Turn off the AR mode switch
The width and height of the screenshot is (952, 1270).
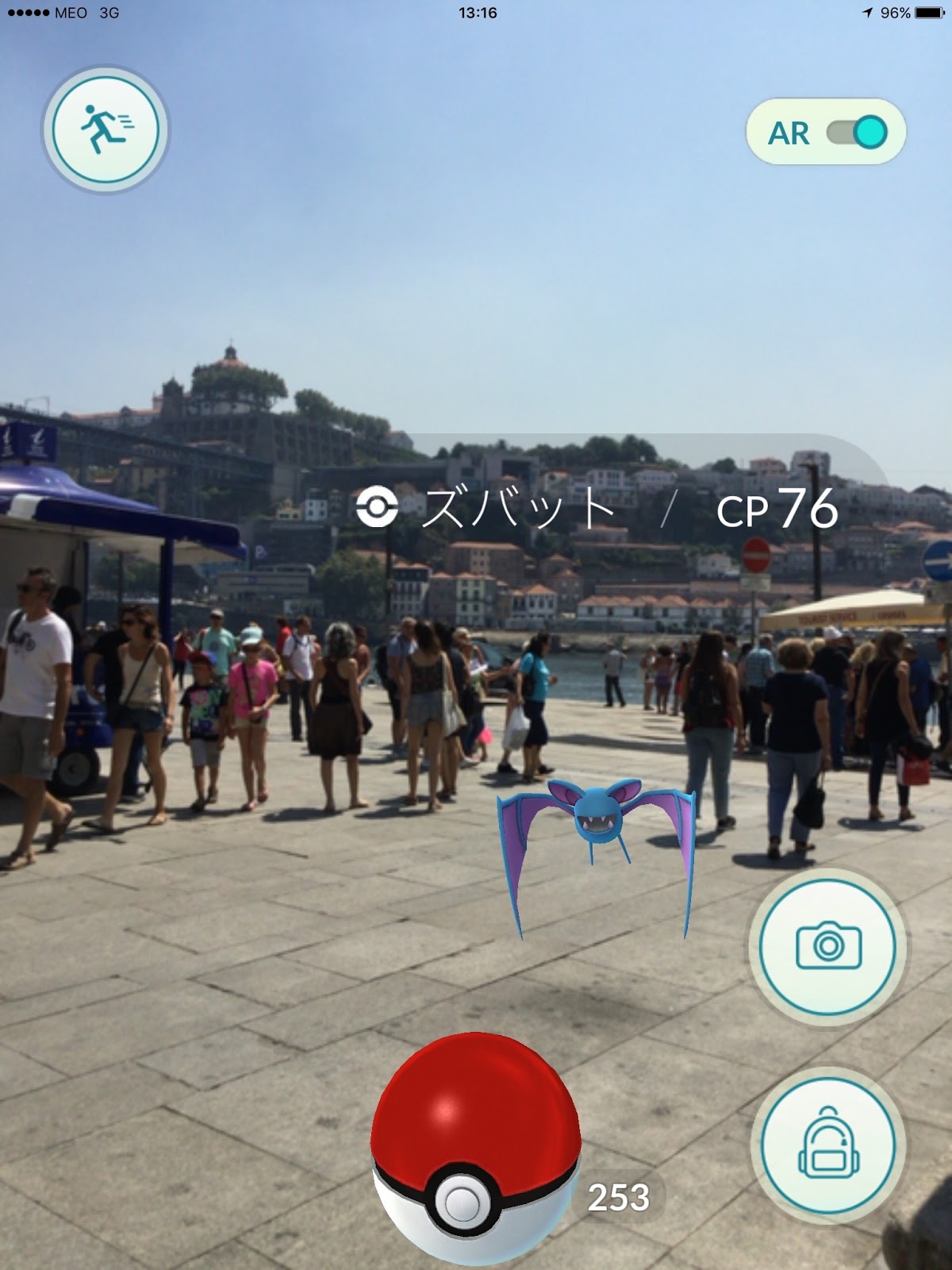(x=857, y=133)
